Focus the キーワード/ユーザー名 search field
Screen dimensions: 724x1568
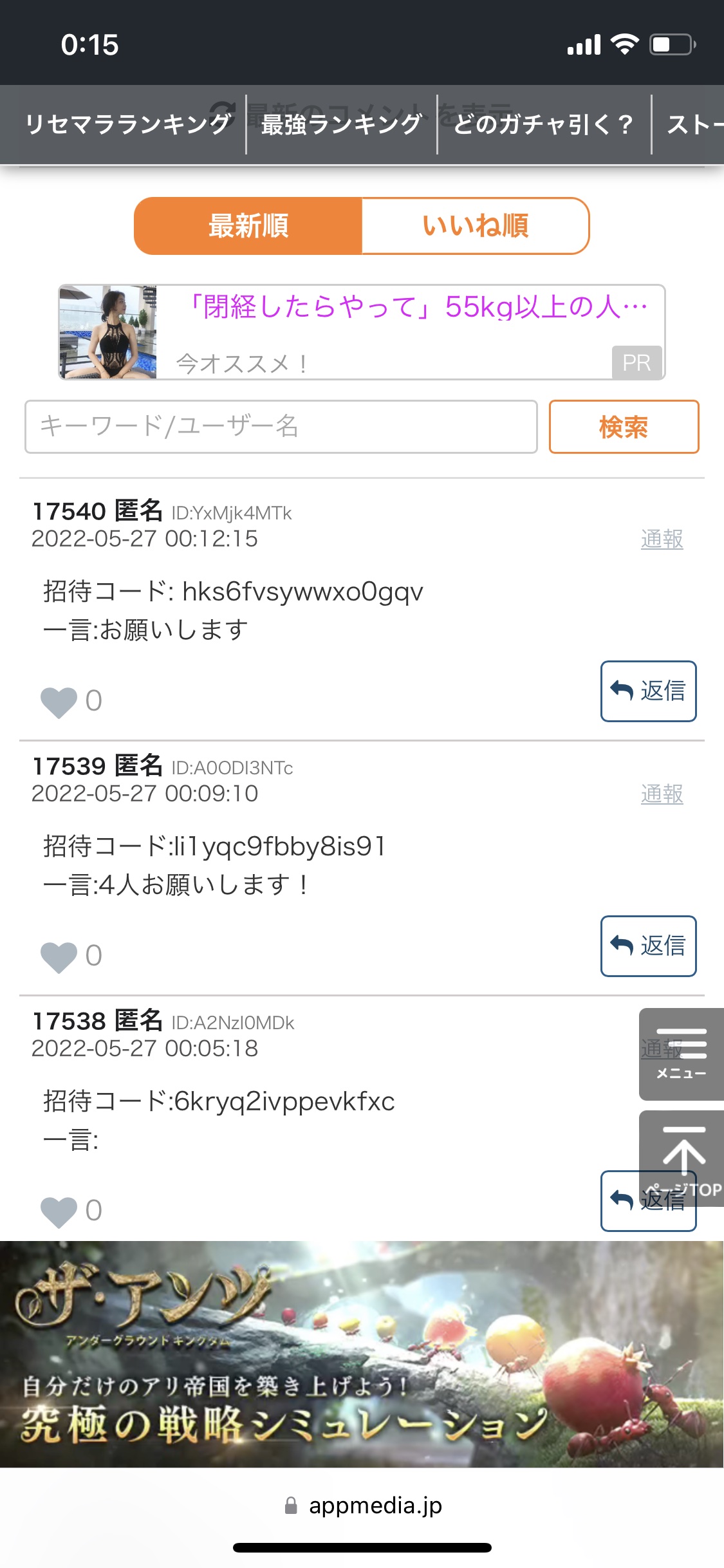point(281,427)
